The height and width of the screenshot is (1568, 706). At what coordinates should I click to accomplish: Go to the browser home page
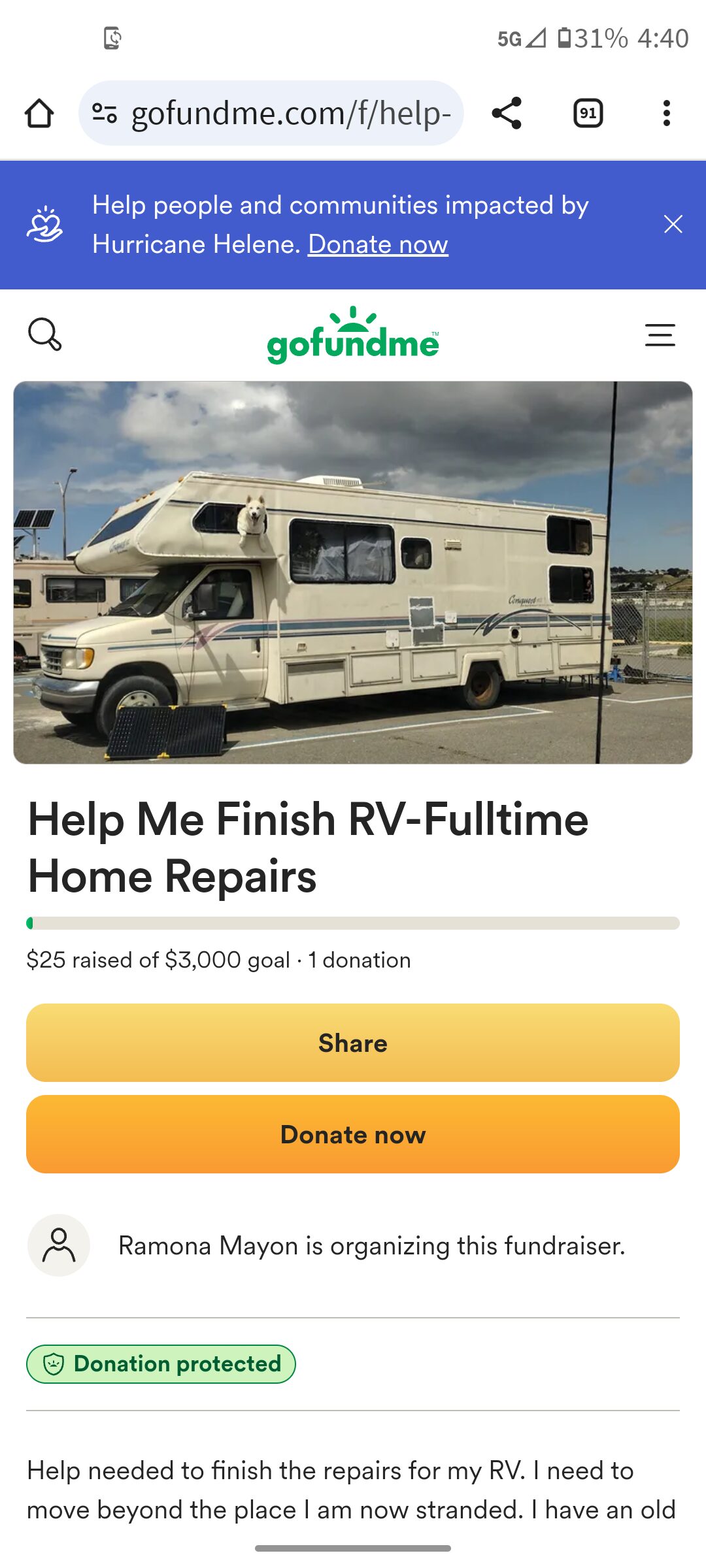tap(39, 113)
